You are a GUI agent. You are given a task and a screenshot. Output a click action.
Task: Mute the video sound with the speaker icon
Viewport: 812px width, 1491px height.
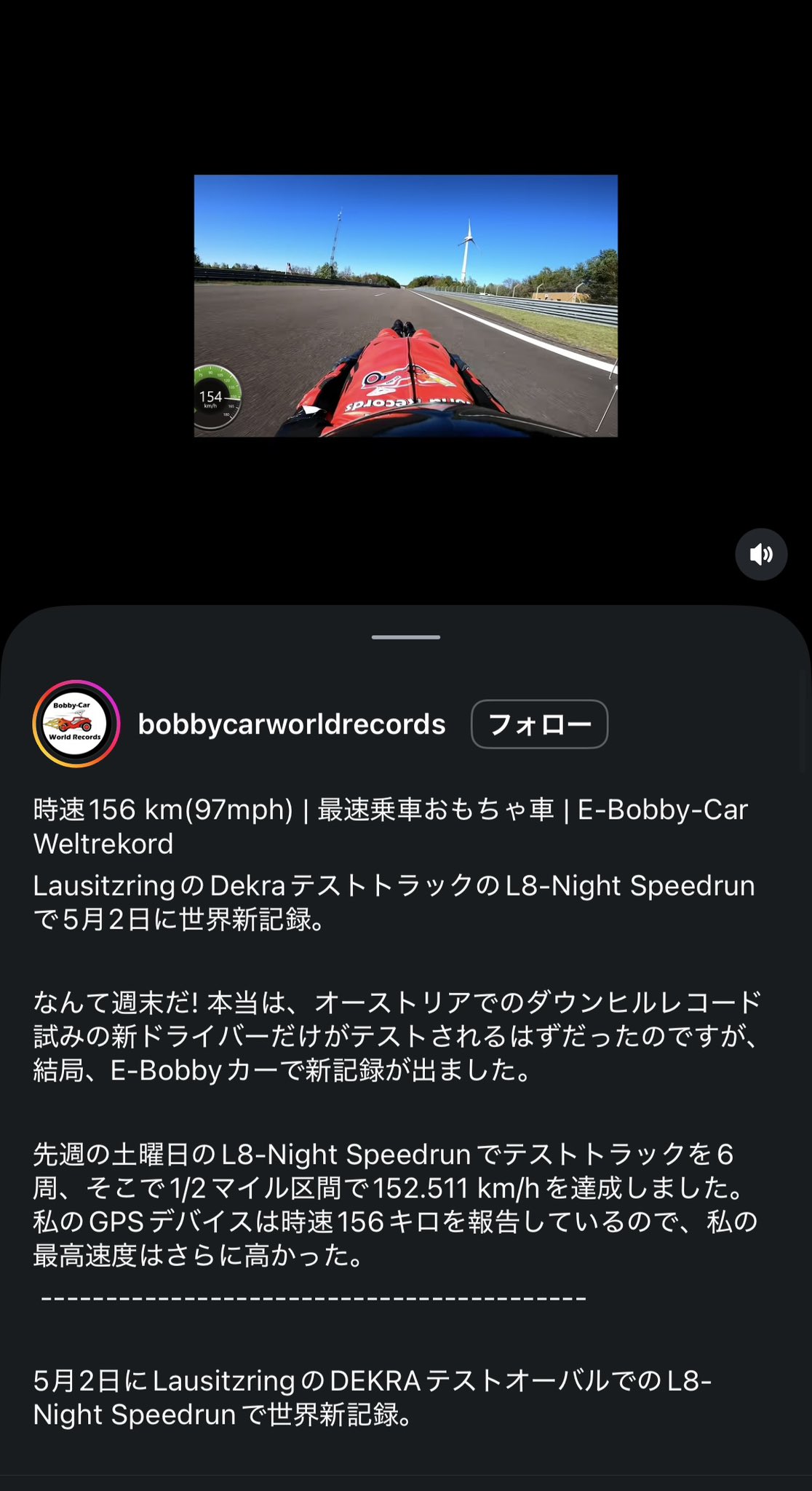pos(761,555)
